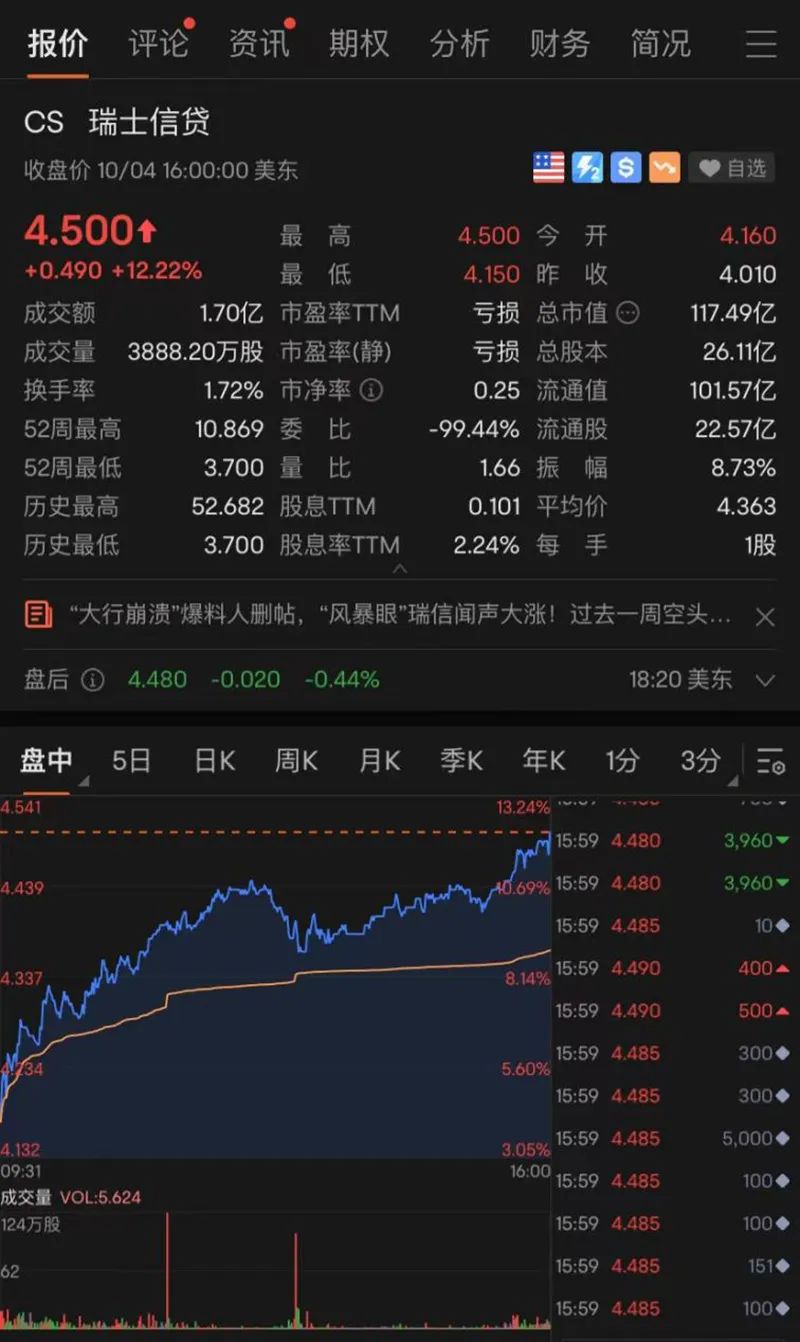The height and width of the screenshot is (1342, 800).
Task: Switch to the 评论 tab
Action: click(x=158, y=44)
